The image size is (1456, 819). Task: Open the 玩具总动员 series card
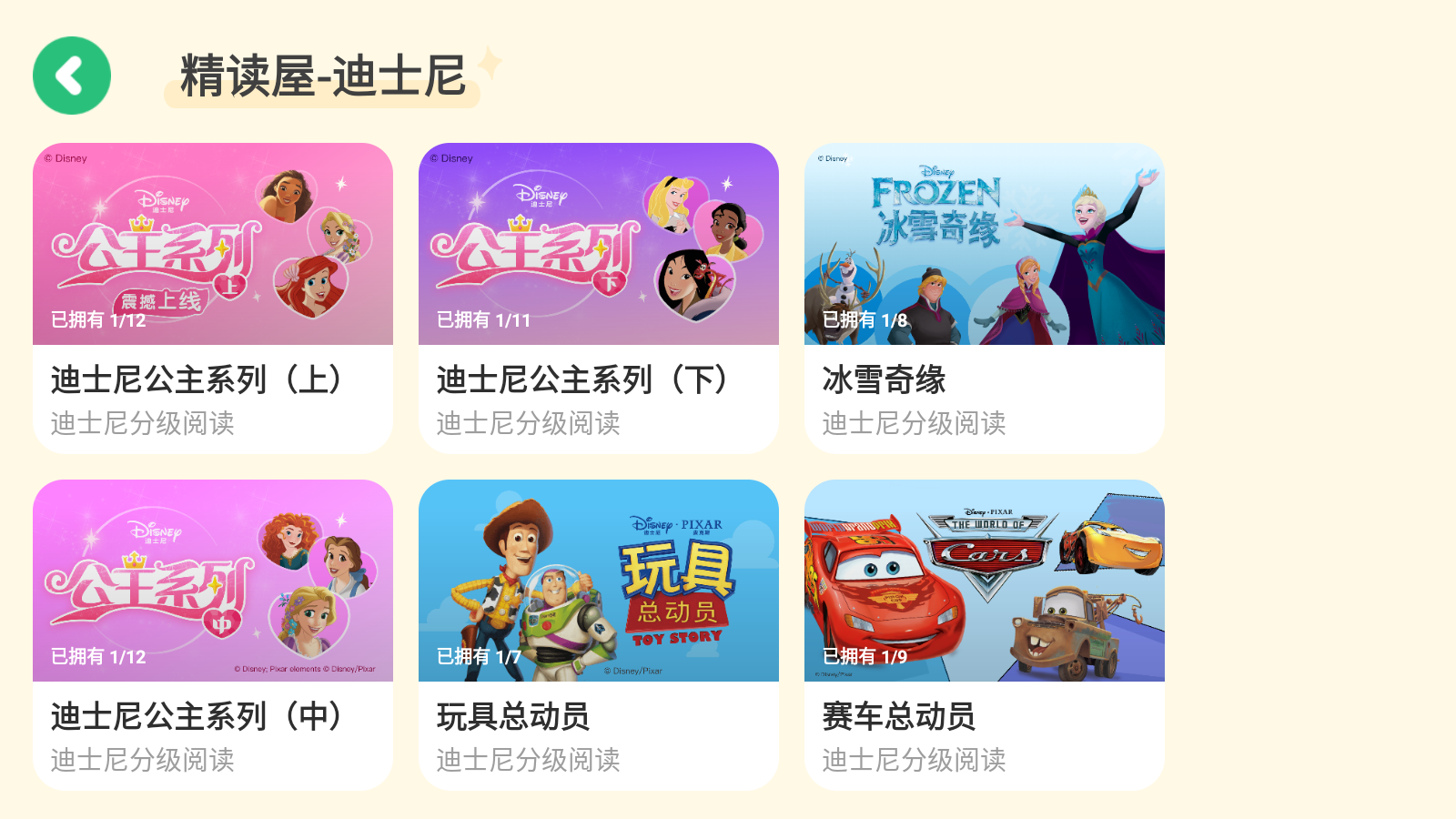click(x=599, y=634)
